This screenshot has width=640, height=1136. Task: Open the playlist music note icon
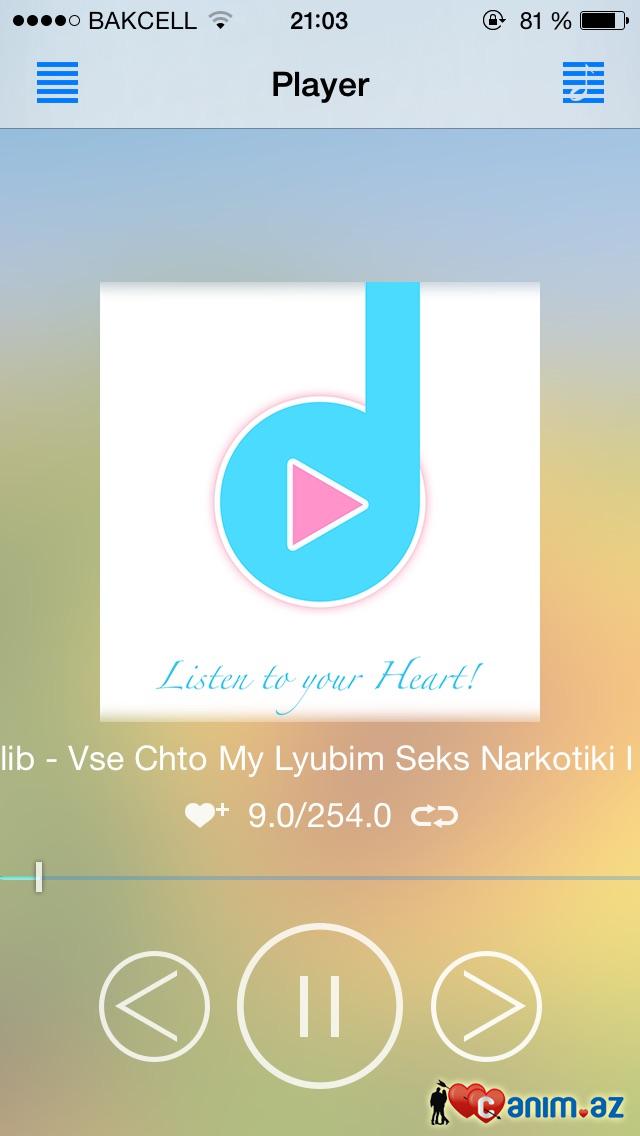coord(582,83)
